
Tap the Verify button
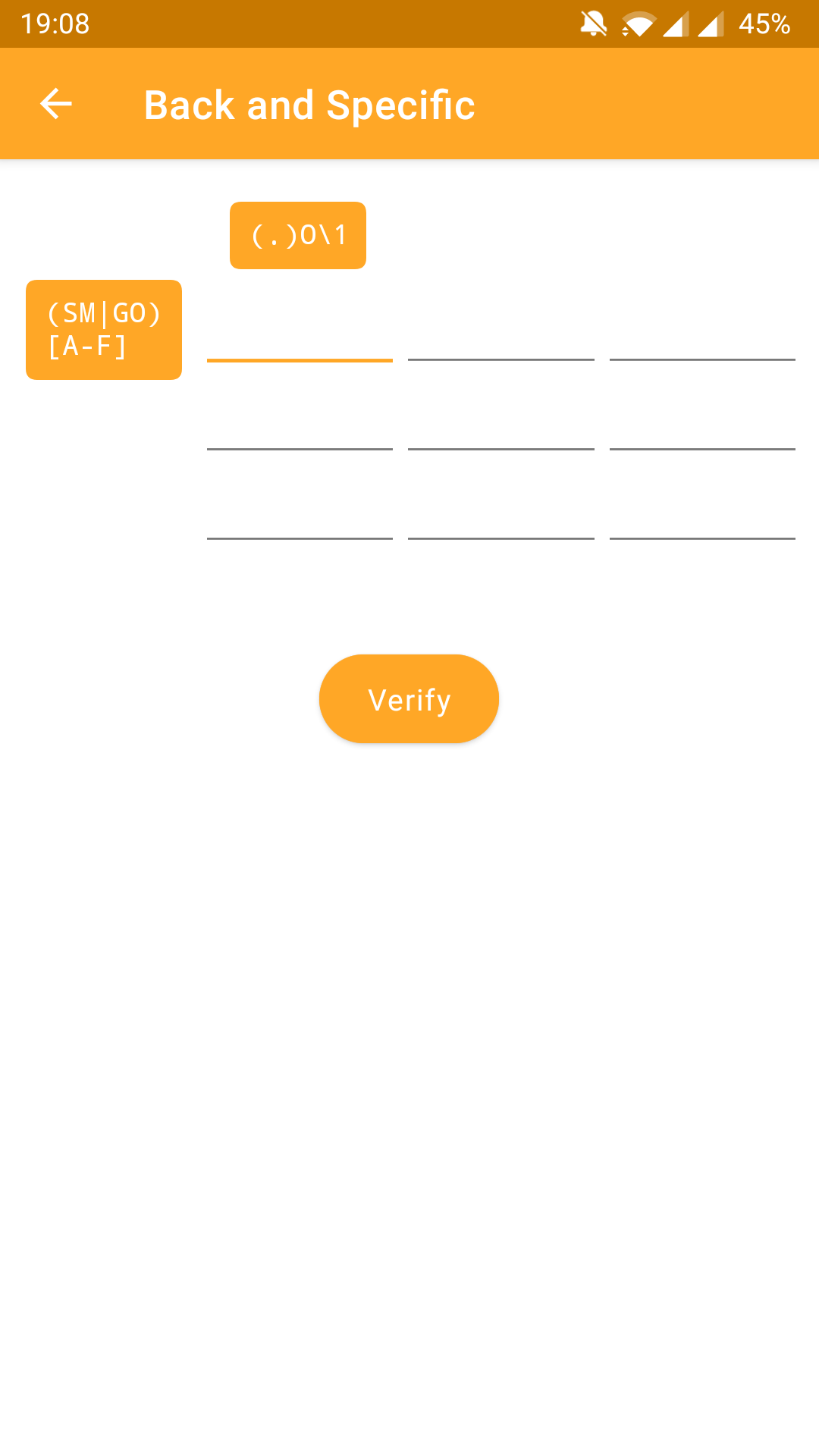coord(409,698)
